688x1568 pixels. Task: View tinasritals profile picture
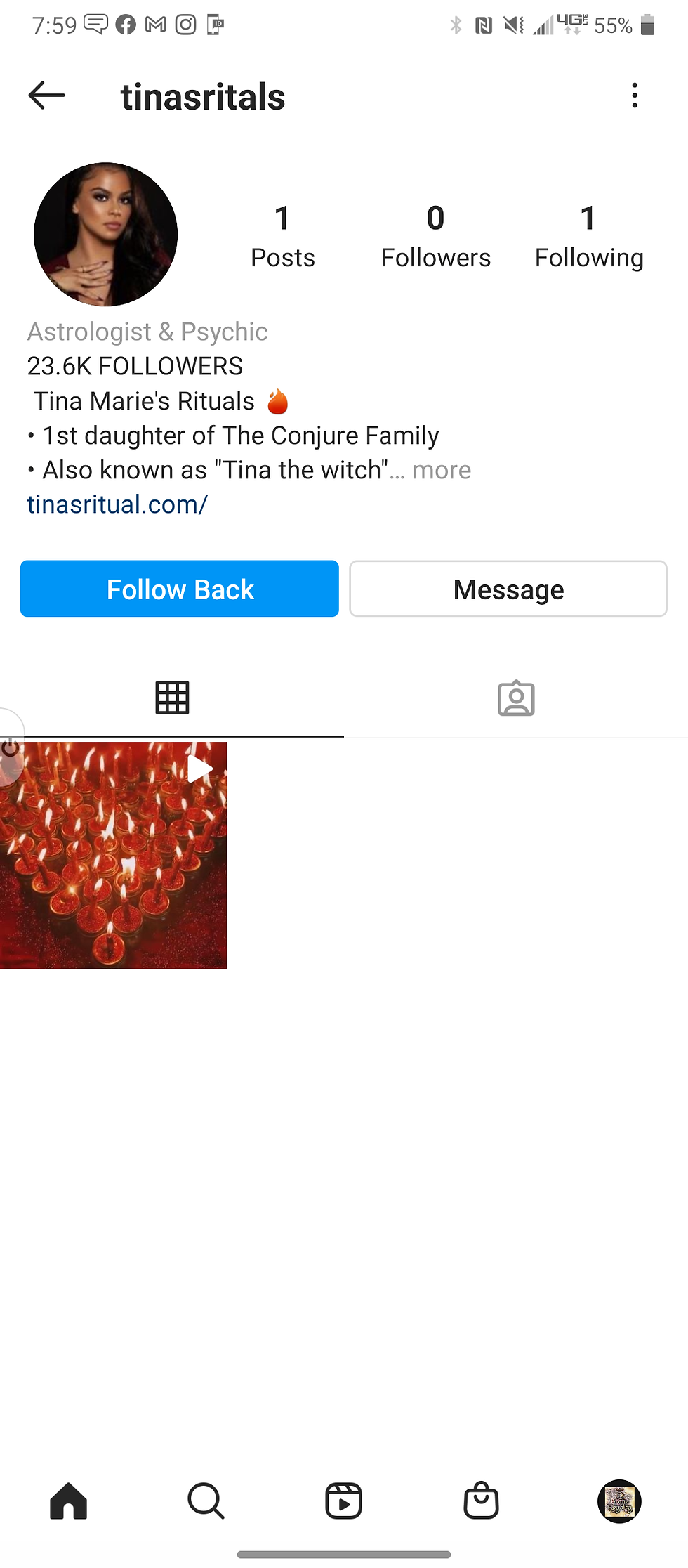click(x=106, y=235)
